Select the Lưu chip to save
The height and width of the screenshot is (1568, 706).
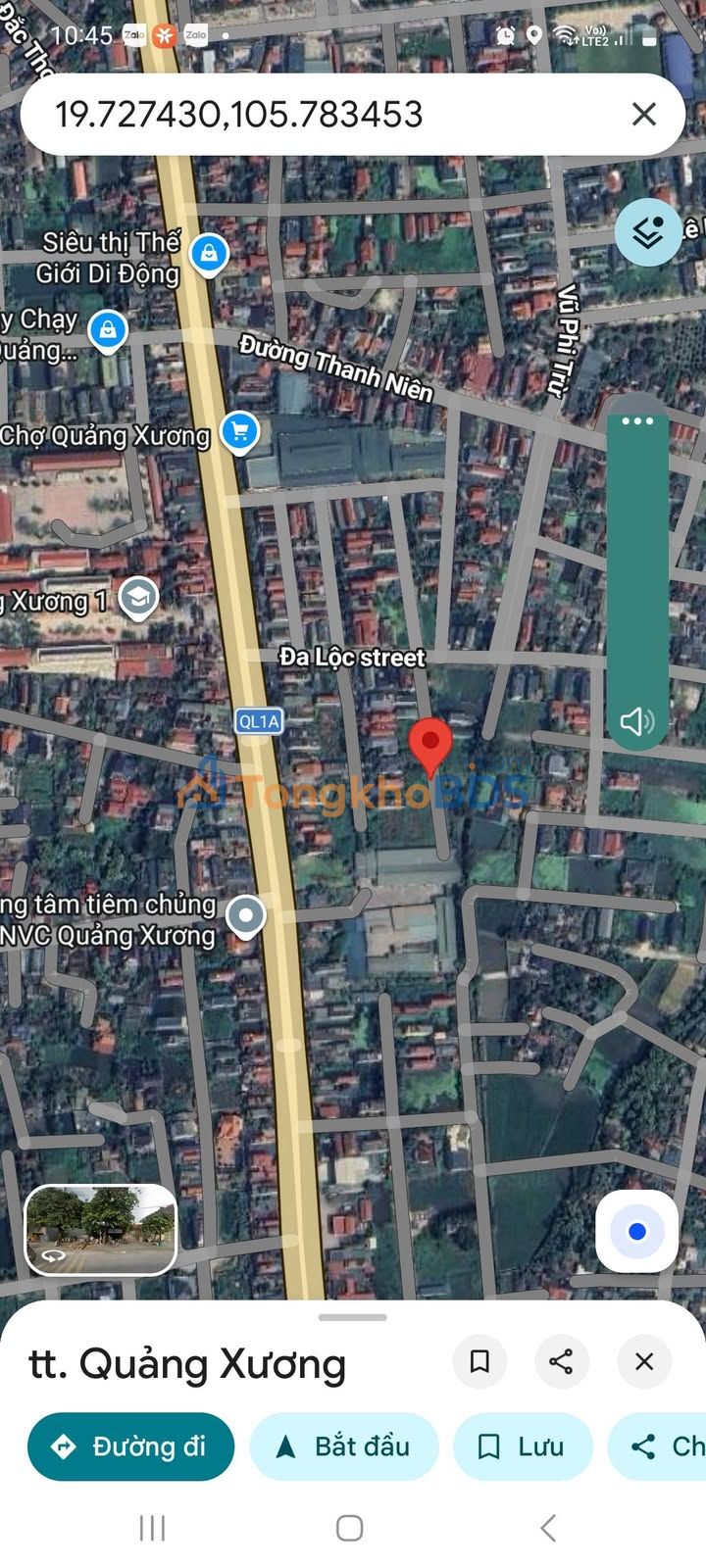(522, 1446)
